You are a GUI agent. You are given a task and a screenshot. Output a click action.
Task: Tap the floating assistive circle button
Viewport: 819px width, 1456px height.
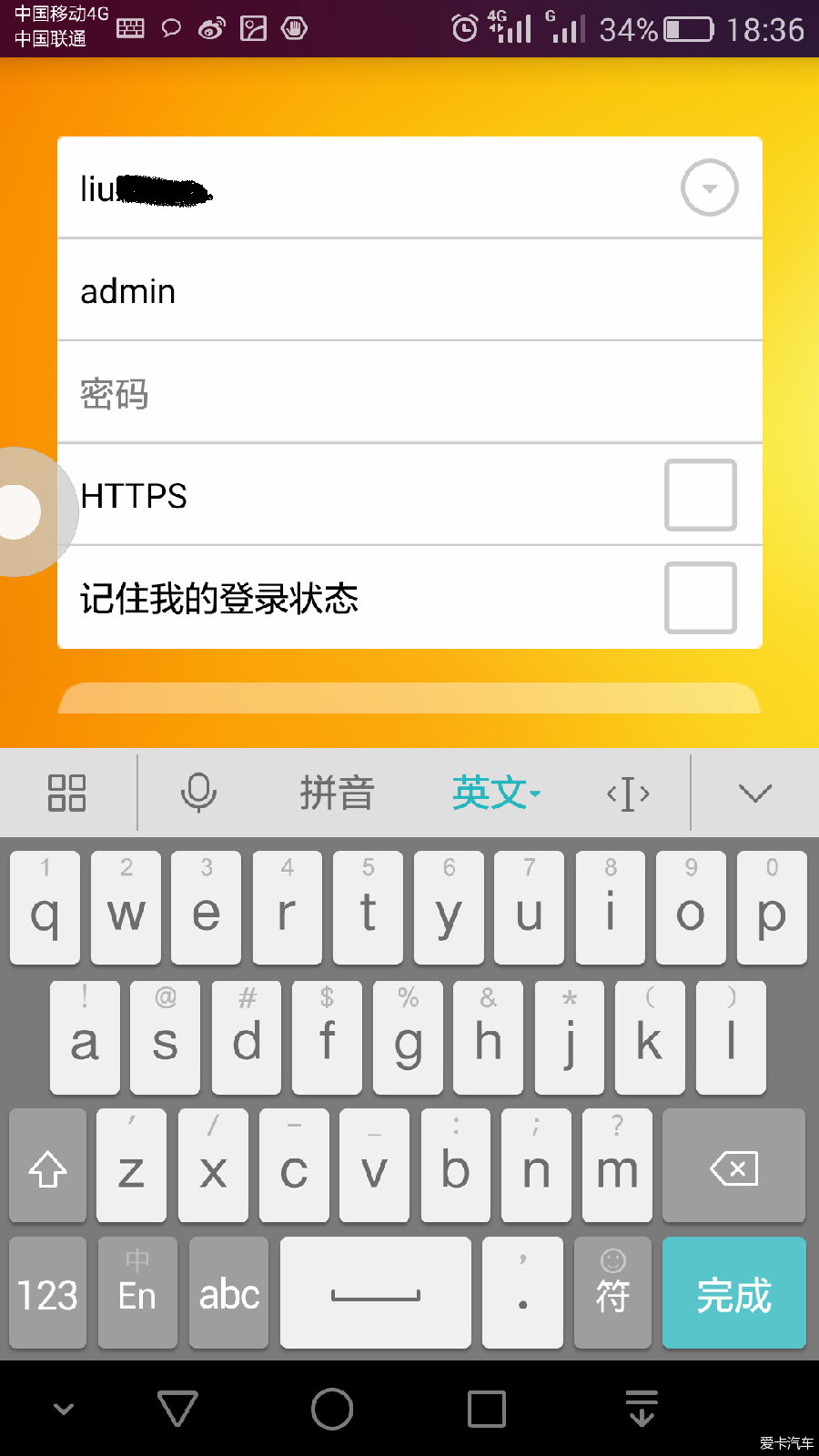pyautogui.click(x=18, y=511)
